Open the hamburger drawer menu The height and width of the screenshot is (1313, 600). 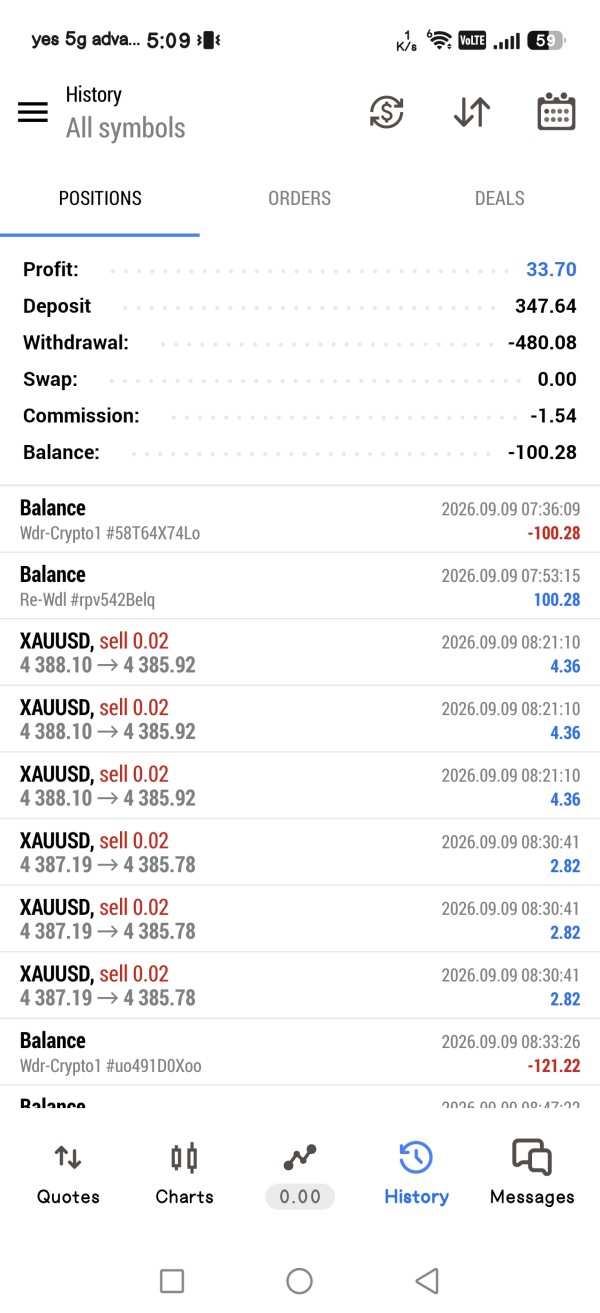[33, 112]
